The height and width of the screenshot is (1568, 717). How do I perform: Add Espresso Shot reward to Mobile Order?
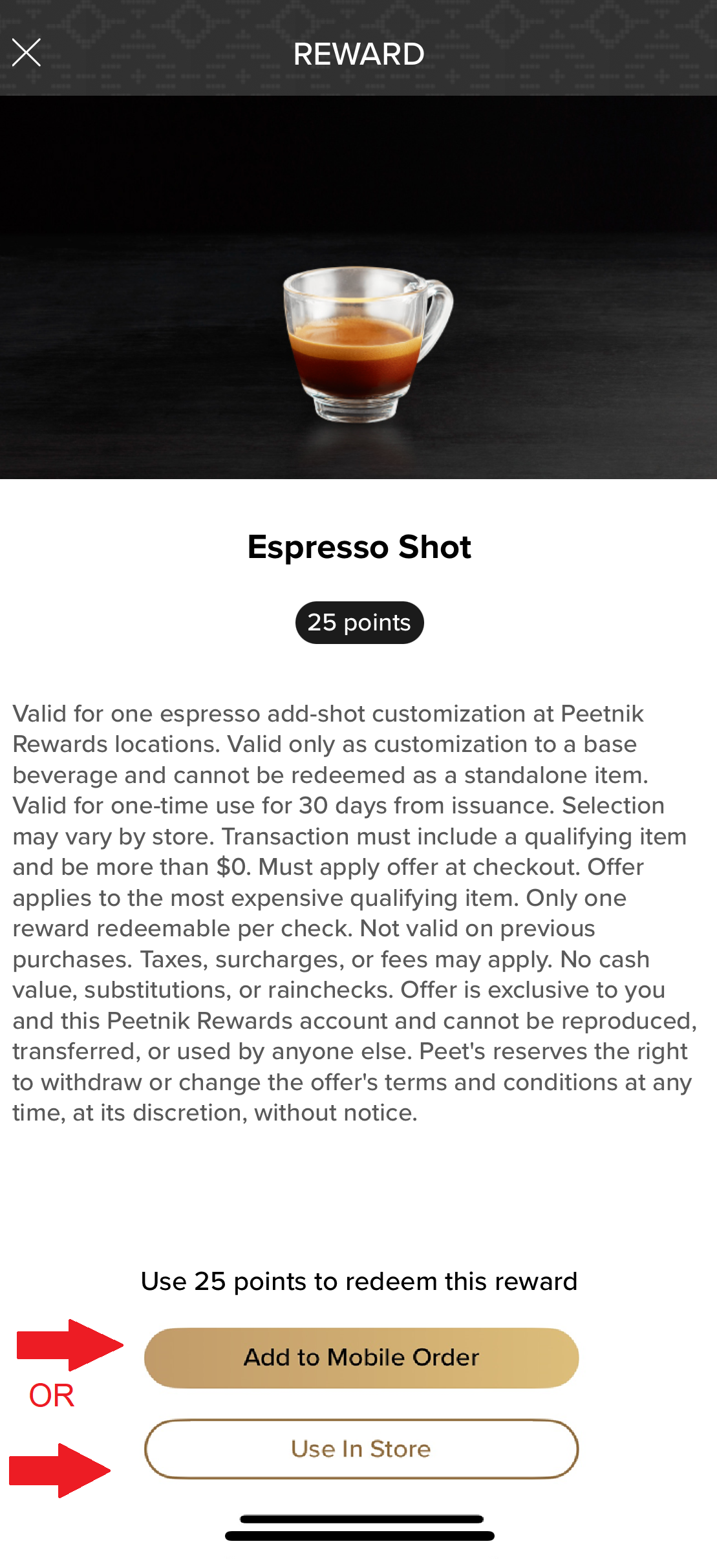(x=361, y=1357)
